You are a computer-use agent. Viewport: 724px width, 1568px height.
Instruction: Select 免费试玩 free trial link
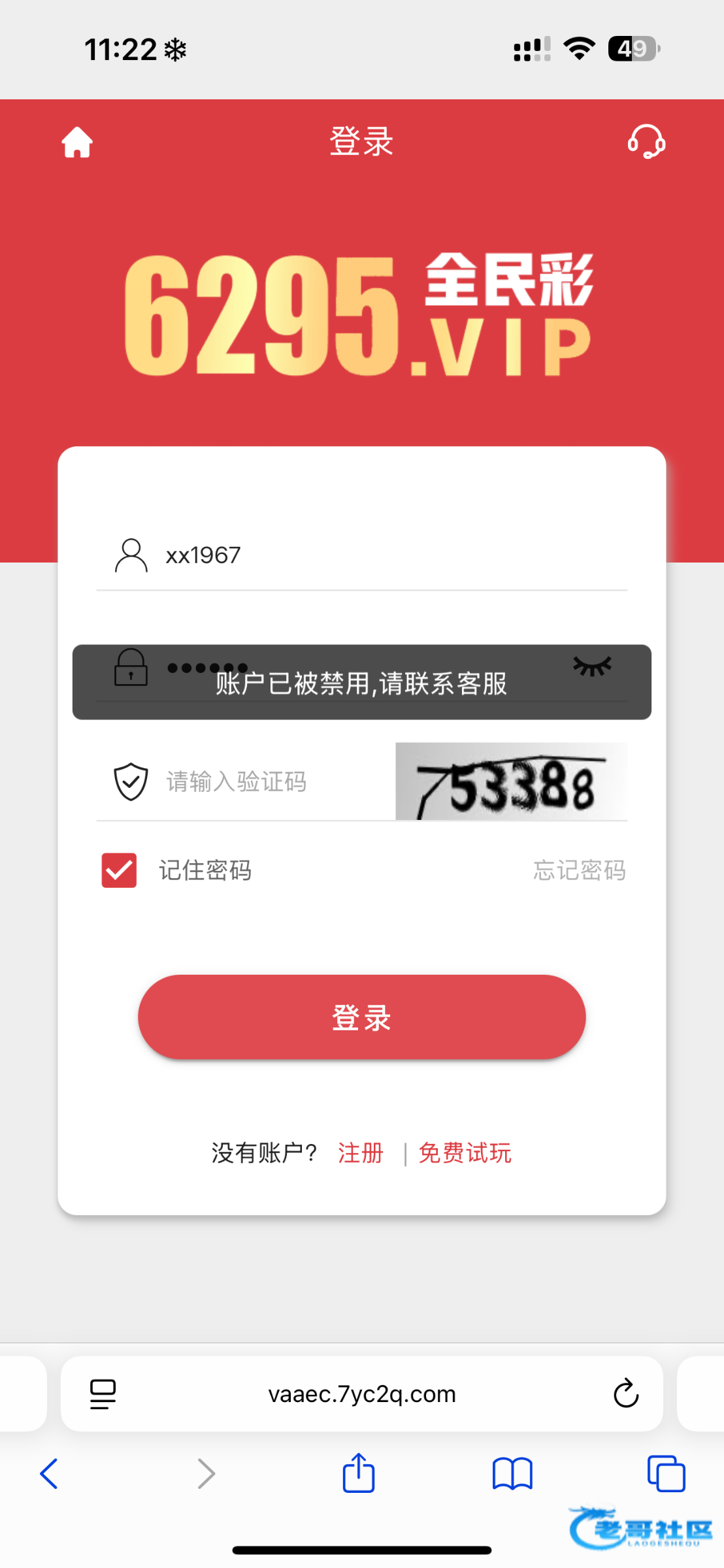pos(465,1153)
